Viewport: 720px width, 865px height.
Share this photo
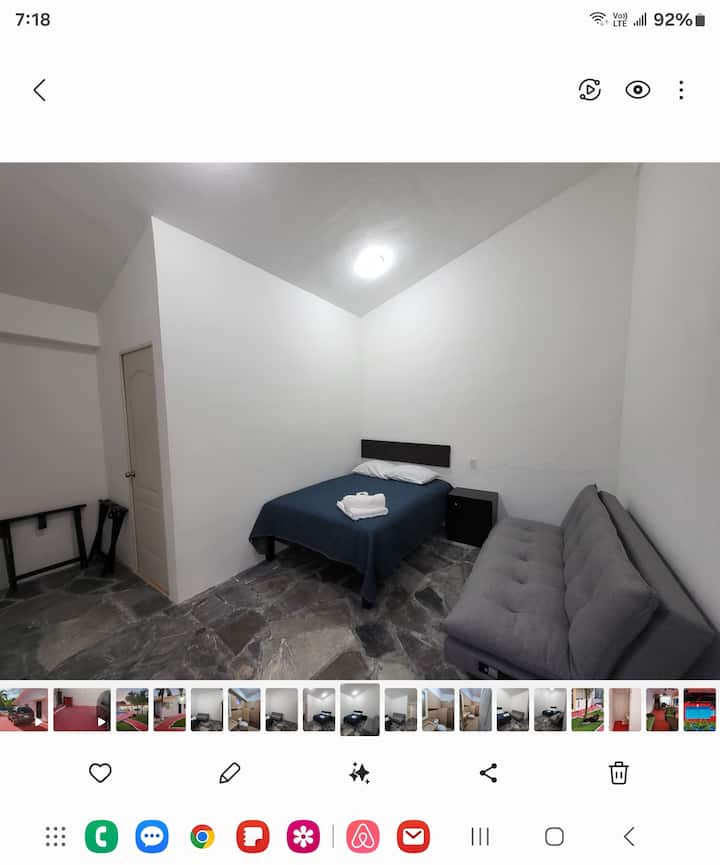[x=489, y=772]
